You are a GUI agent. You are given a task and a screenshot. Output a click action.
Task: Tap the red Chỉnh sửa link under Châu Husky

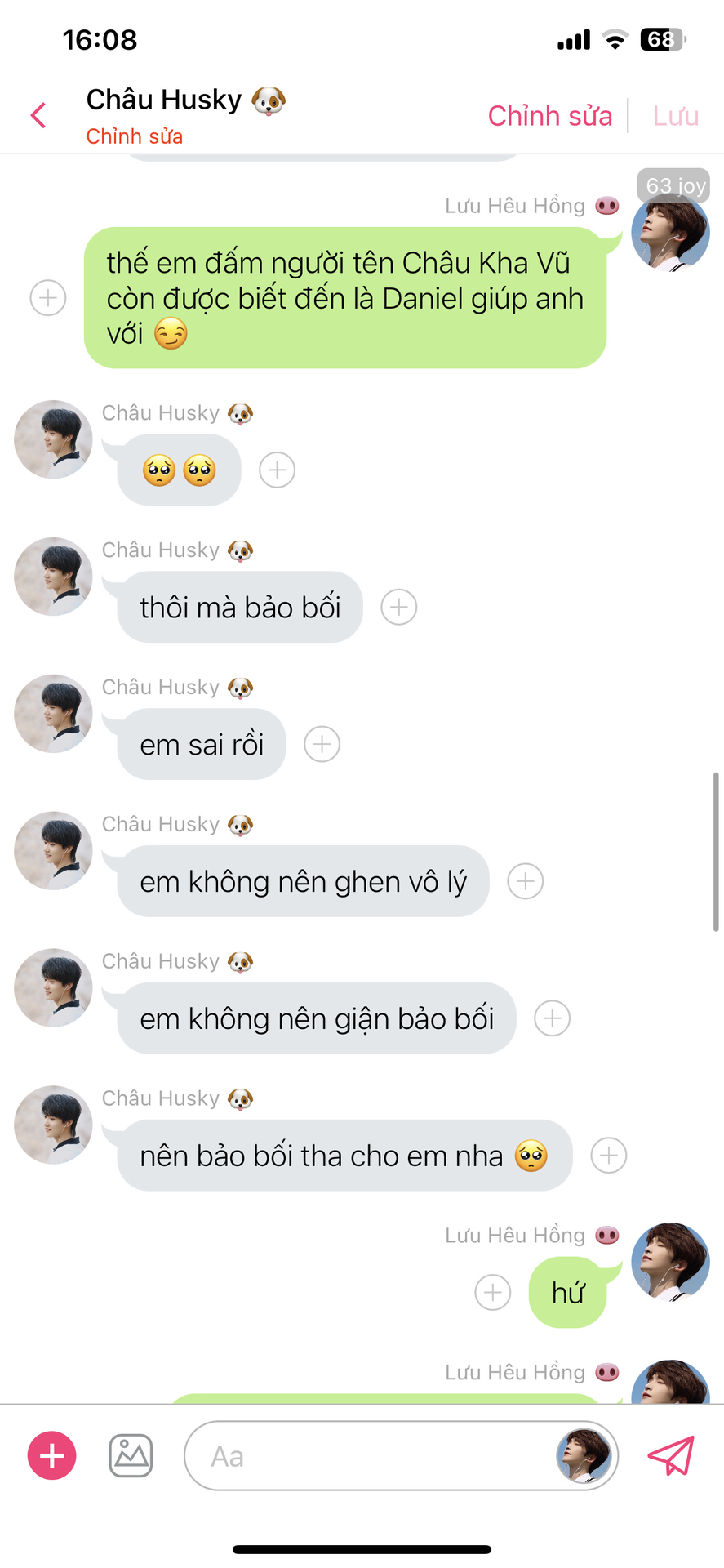[134, 136]
